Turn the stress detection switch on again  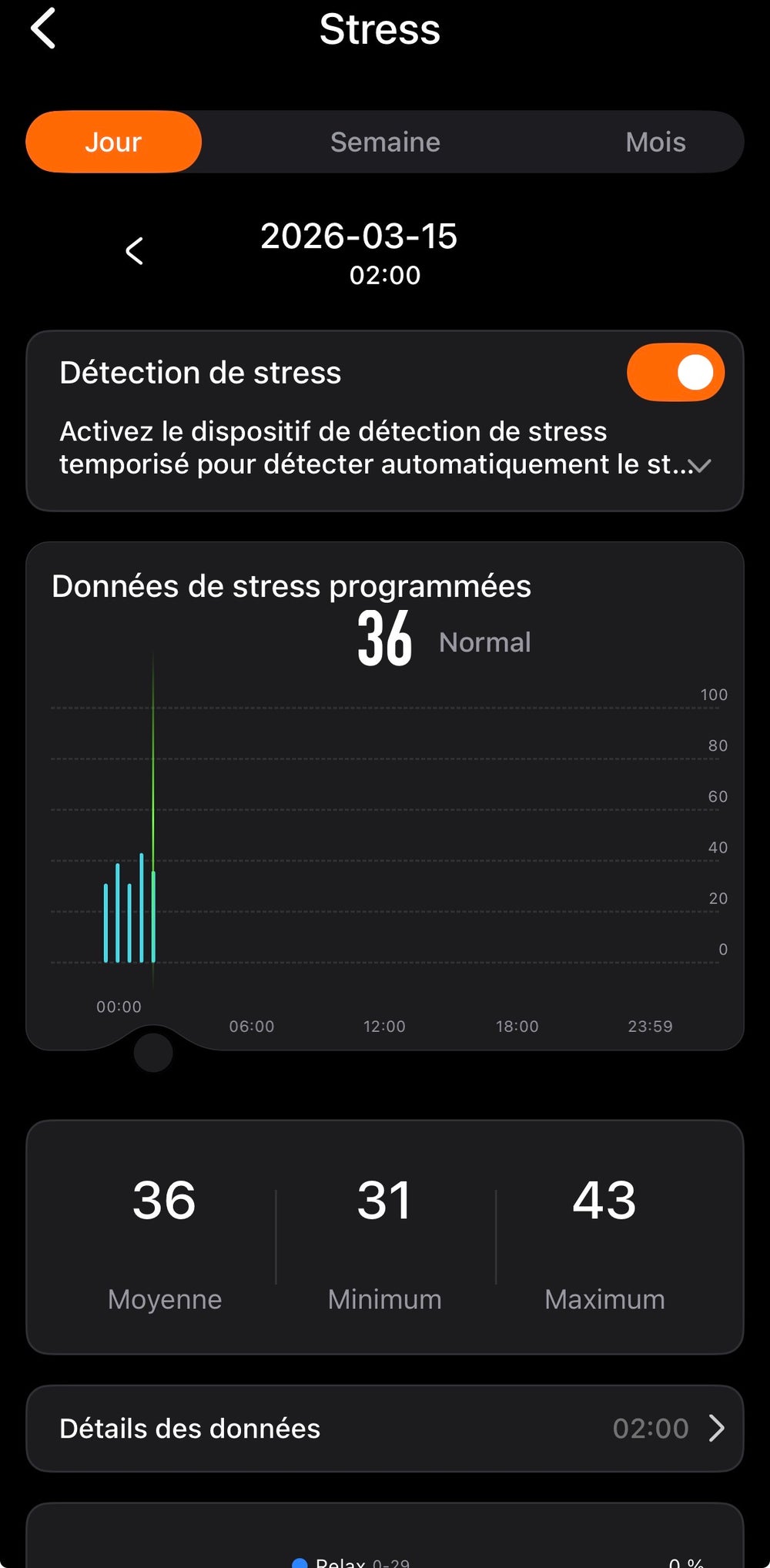[x=675, y=372]
